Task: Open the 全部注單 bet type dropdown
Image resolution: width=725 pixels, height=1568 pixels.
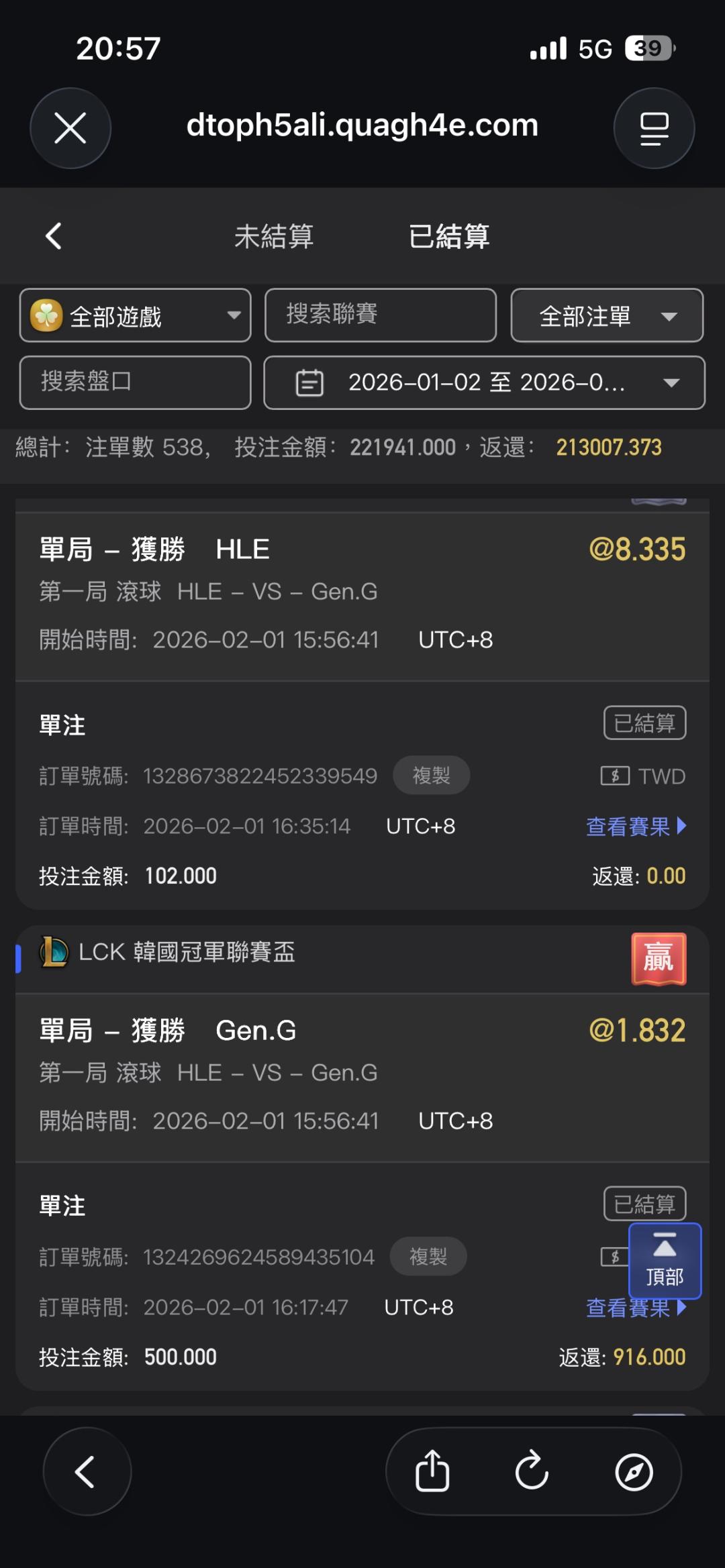Action: coord(606,315)
